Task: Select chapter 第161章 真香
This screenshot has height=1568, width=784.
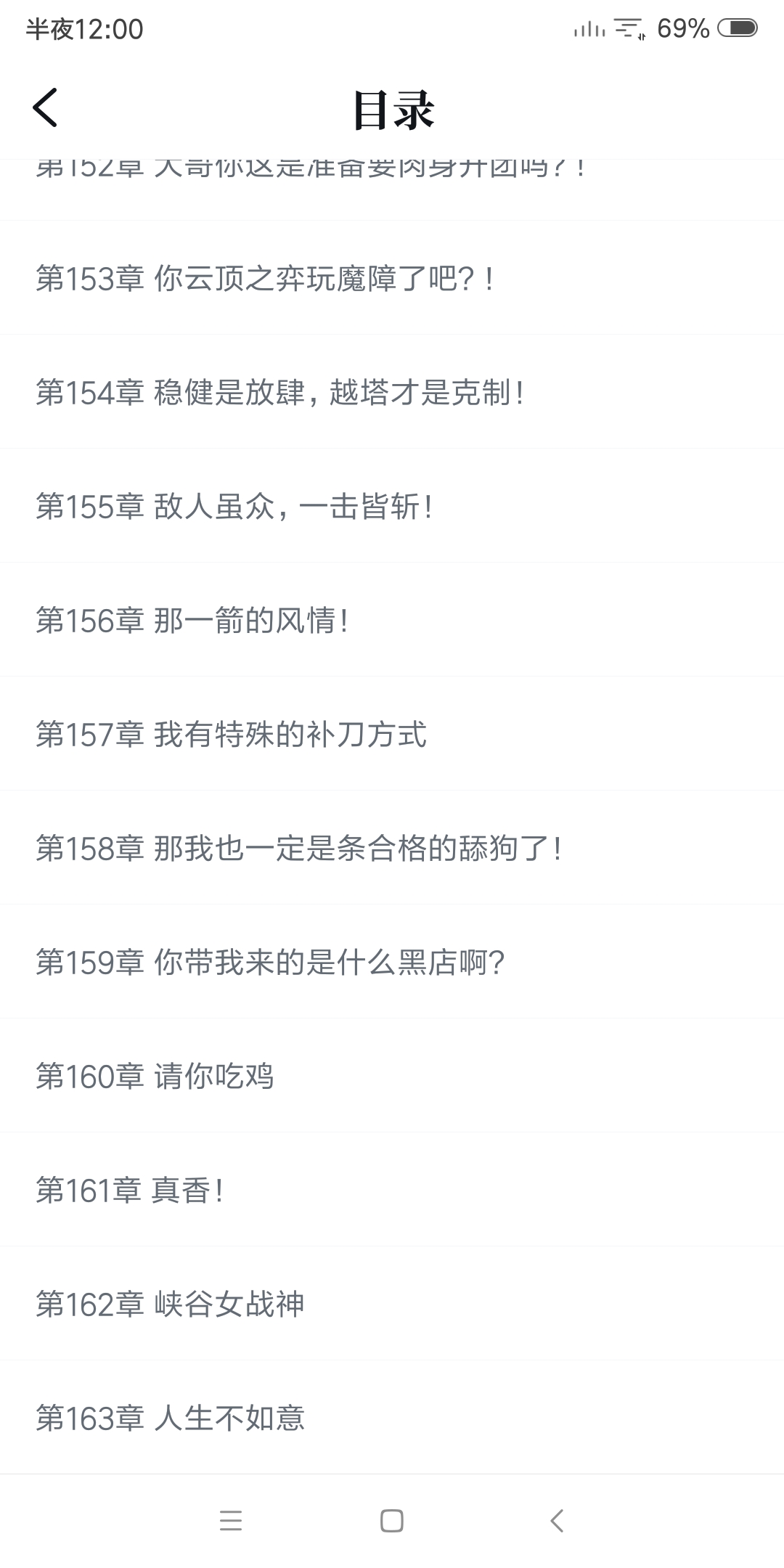Action: pyautogui.click(x=392, y=1190)
